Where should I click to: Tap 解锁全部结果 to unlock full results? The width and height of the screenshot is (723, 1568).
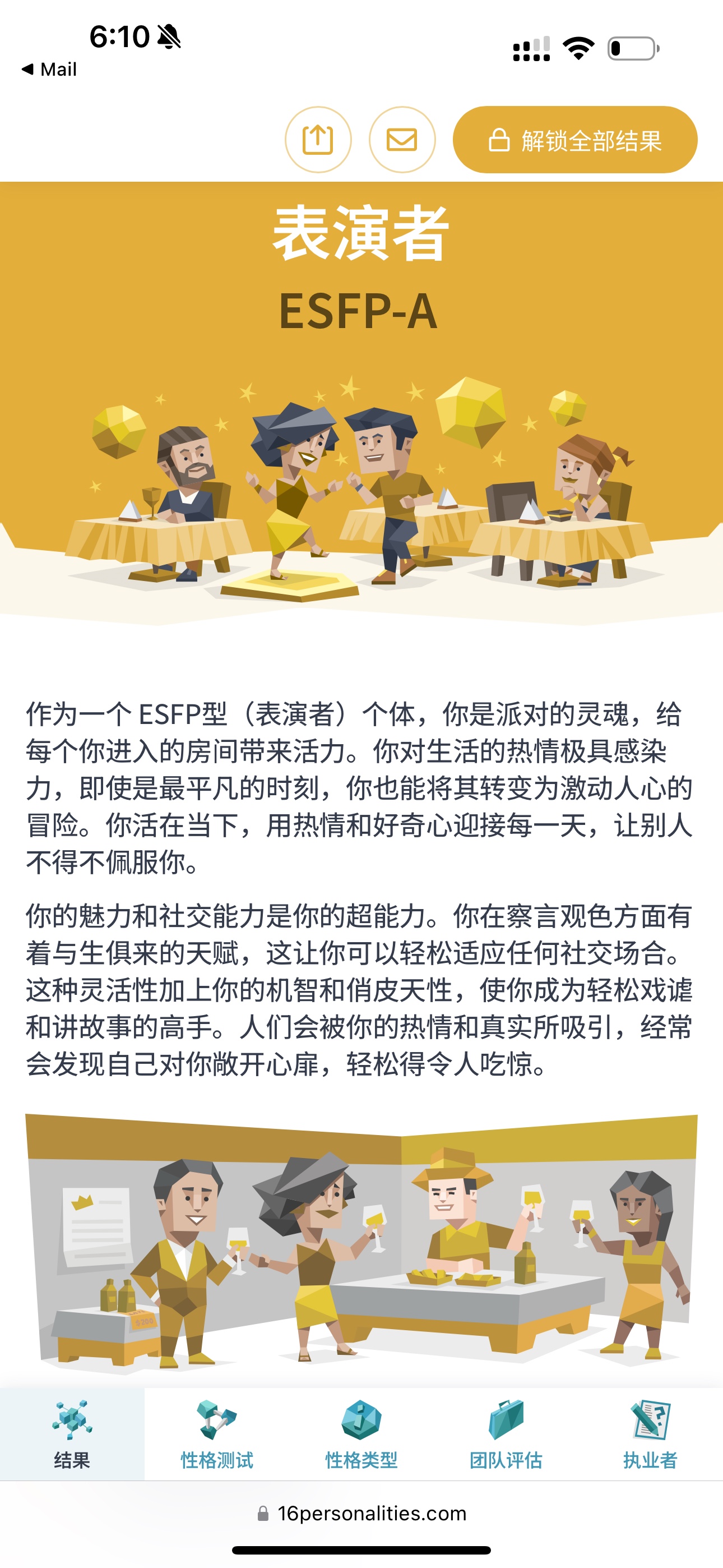click(575, 140)
